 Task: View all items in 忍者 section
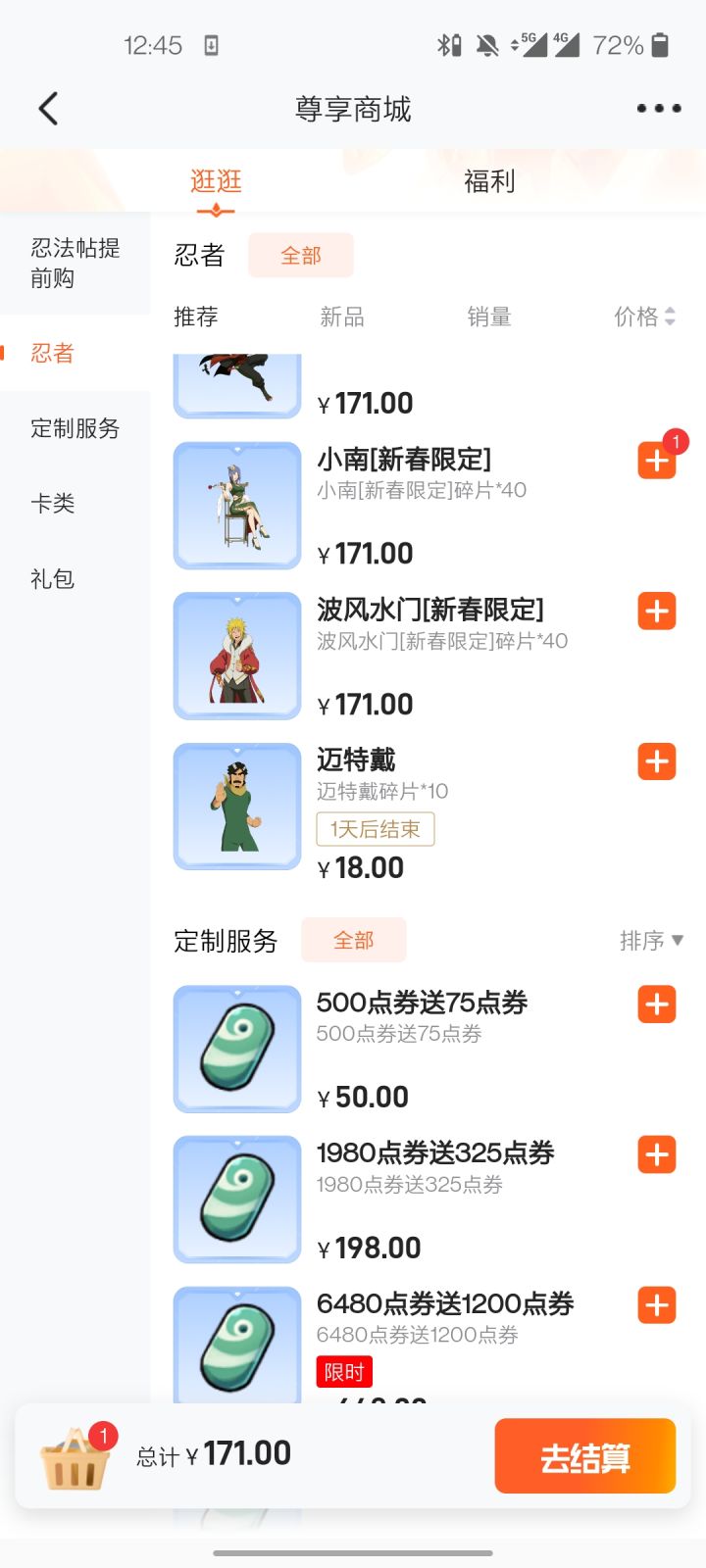[x=300, y=256]
